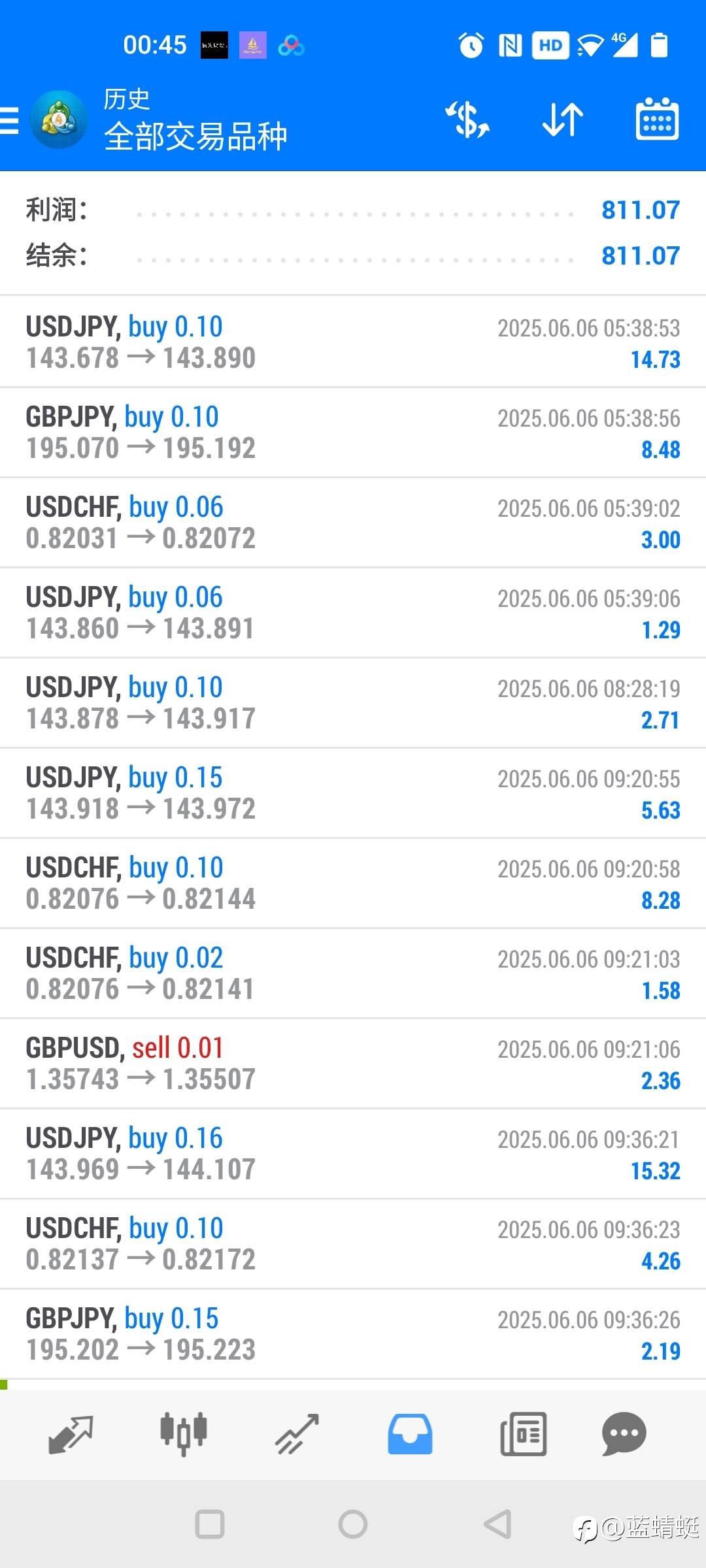The width and height of the screenshot is (706, 1568).
Task: Open the symbol filter dollar icon
Action: tap(467, 120)
